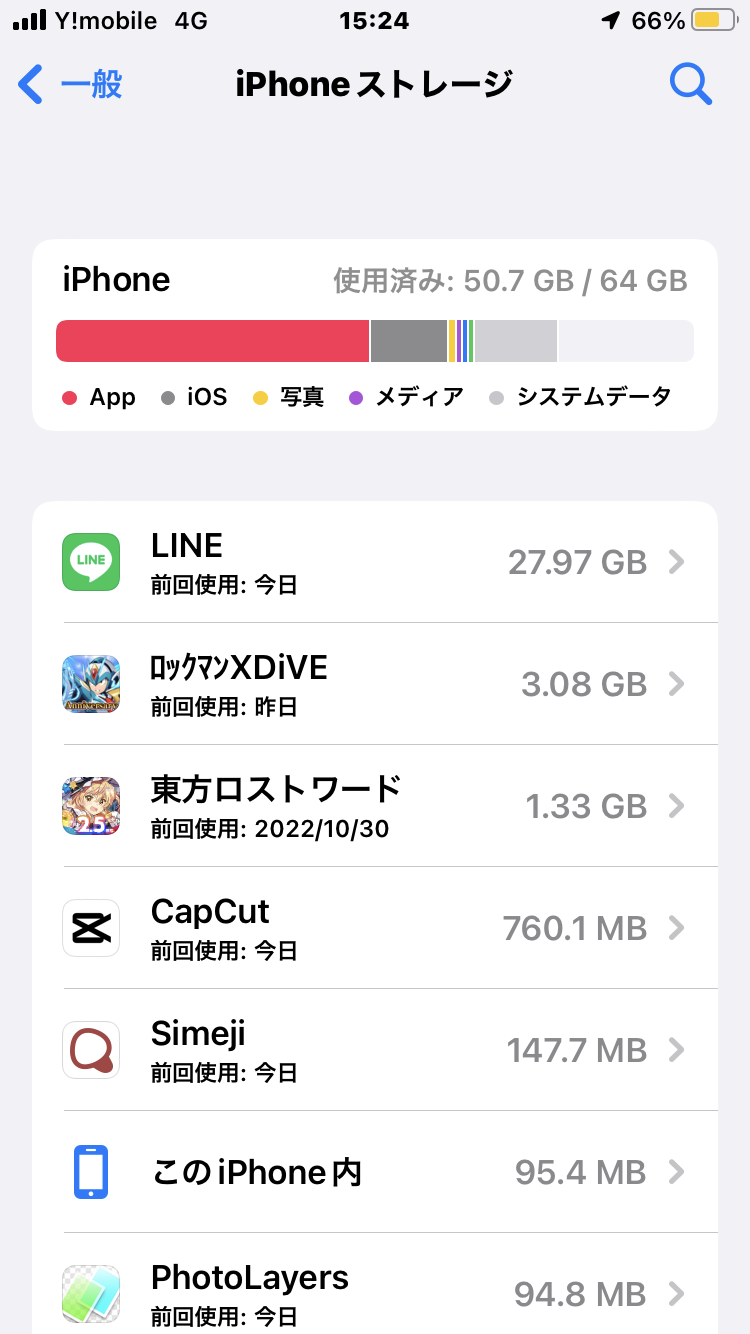View CapCut storage usage
The height and width of the screenshot is (1334, 750).
tap(375, 928)
